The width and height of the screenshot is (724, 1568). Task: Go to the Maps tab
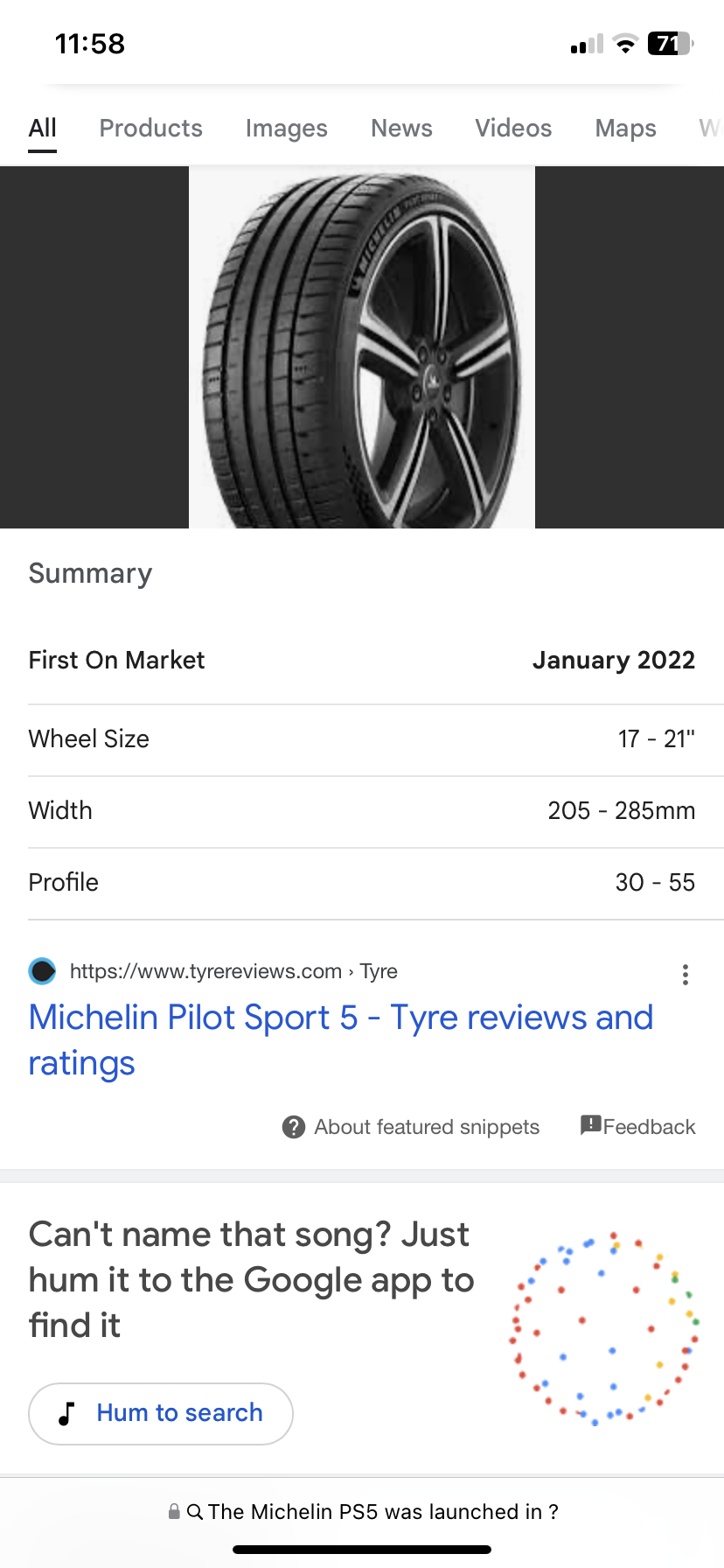click(625, 129)
